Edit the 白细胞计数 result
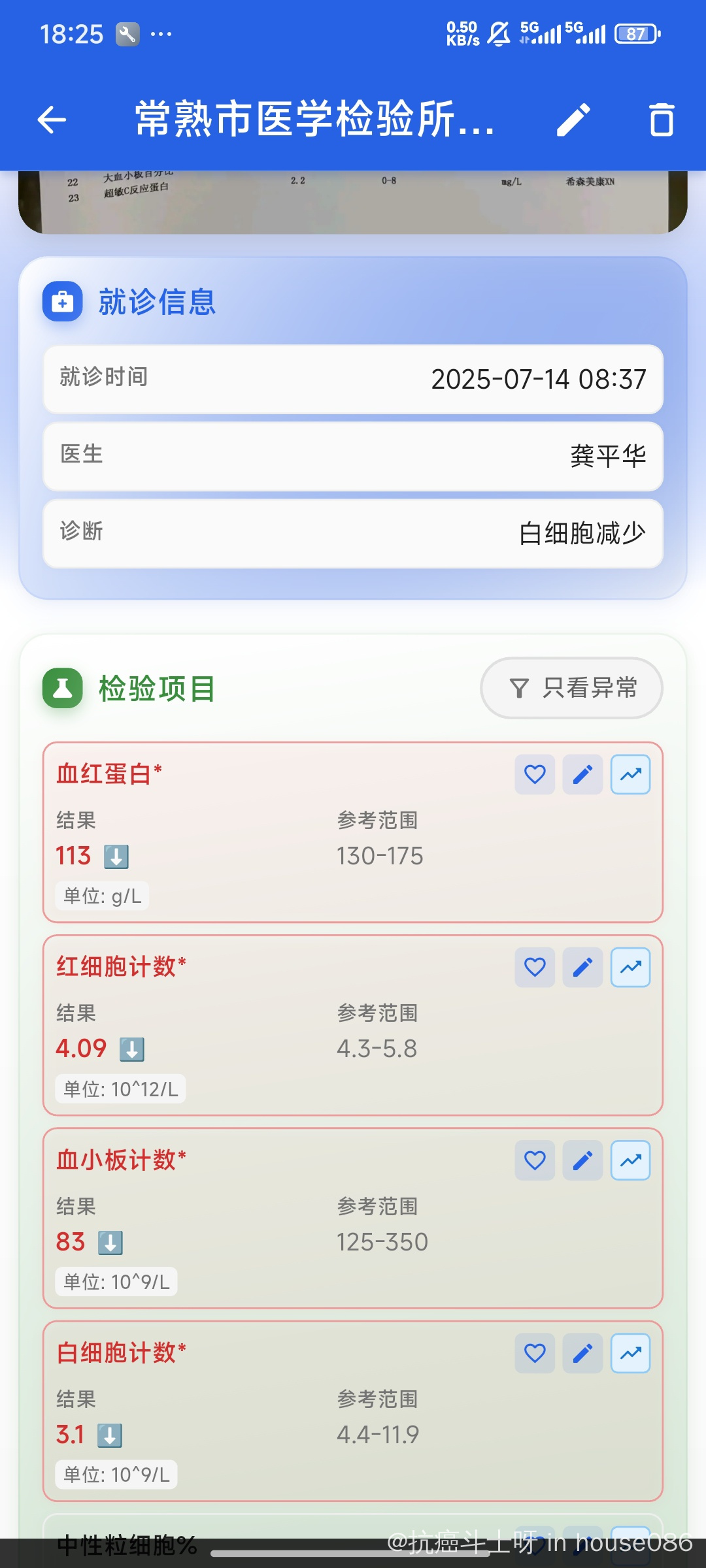This screenshot has width=706, height=1568. point(582,1353)
